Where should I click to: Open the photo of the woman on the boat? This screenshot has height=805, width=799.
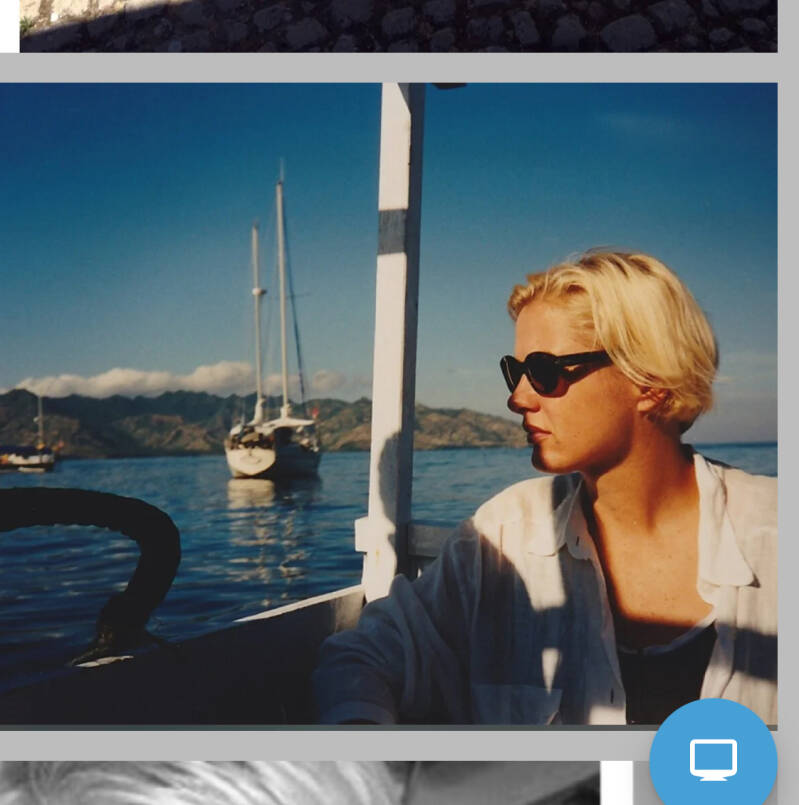pyautogui.click(x=388, y=400)
